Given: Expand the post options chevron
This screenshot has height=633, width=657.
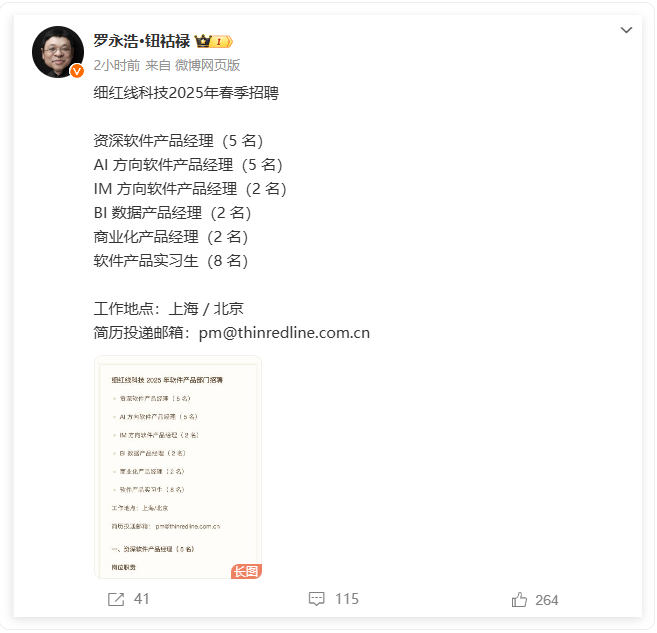Looking at the screenshot, I should pos(626,30).
